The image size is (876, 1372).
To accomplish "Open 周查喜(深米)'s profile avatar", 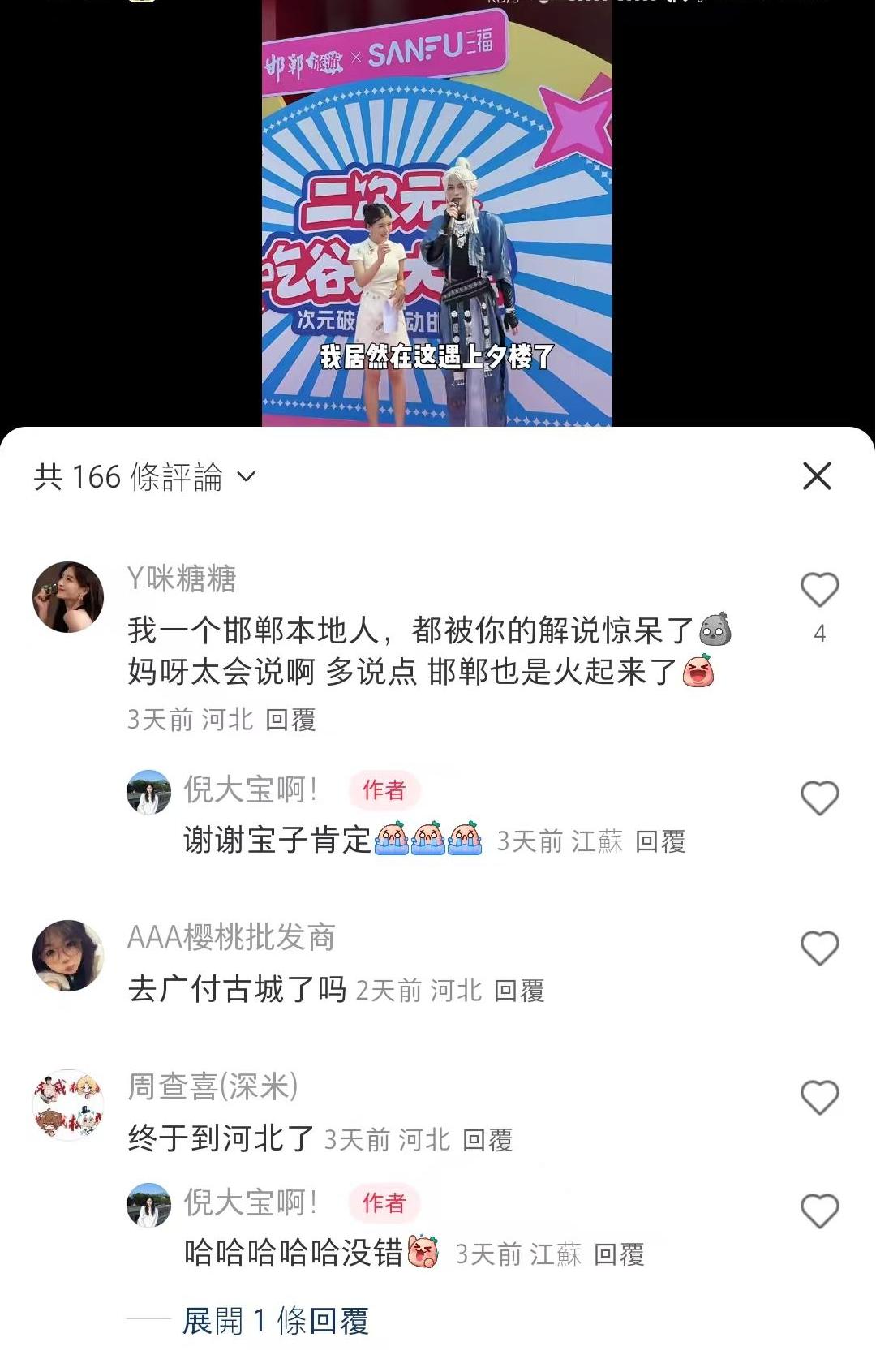I will pos(68,1104).
